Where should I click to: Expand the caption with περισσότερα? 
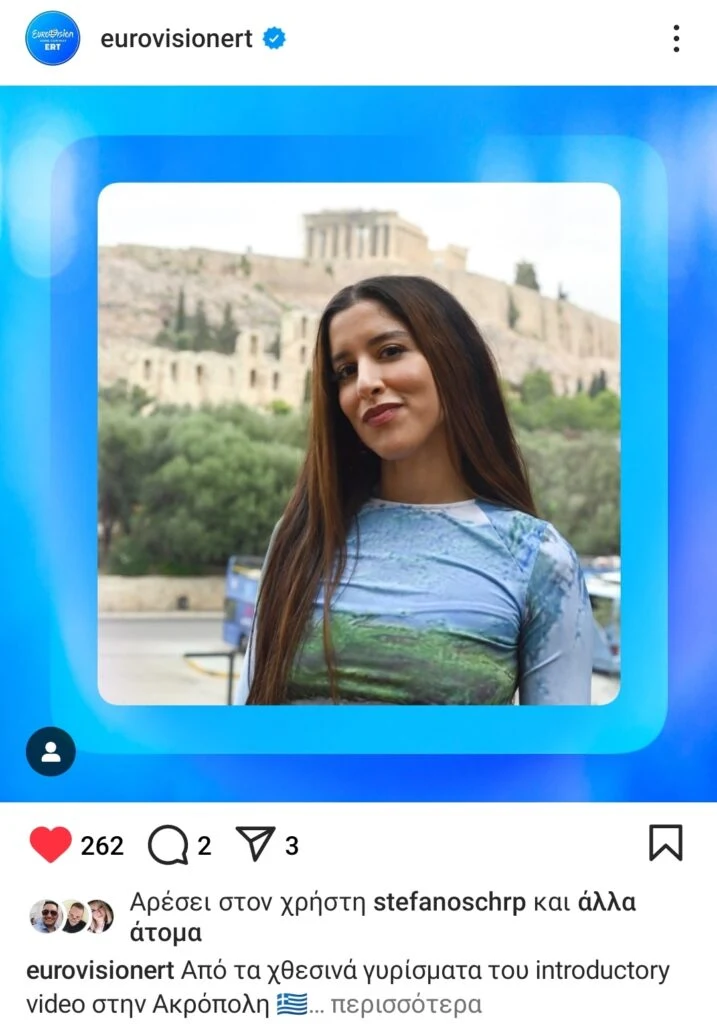[405, 1003]
